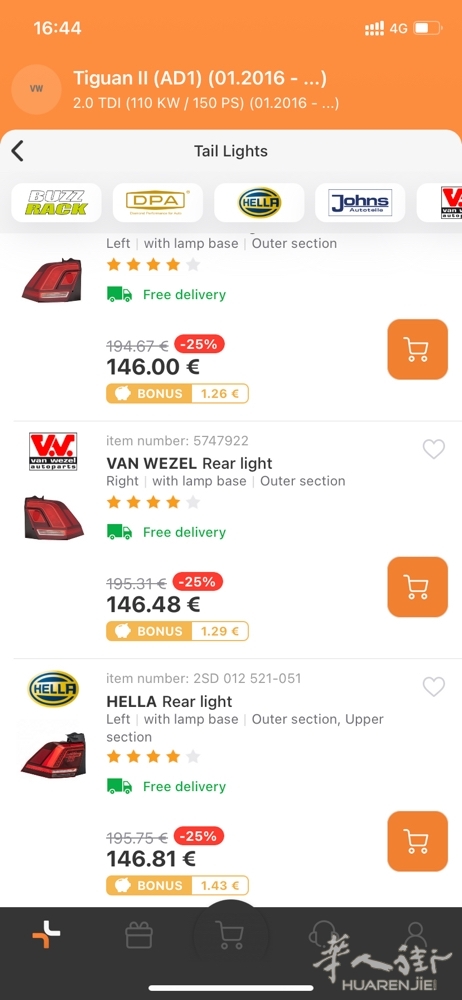Open the gift offers tab

coord(138,936)
